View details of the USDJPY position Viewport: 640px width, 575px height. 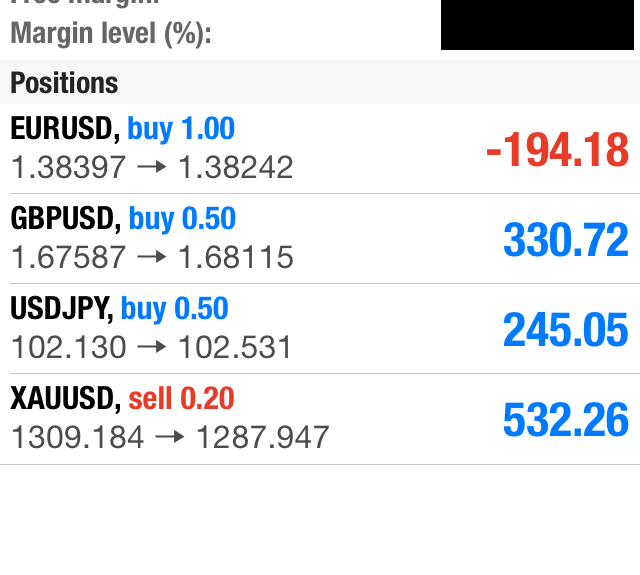point(320,328)
